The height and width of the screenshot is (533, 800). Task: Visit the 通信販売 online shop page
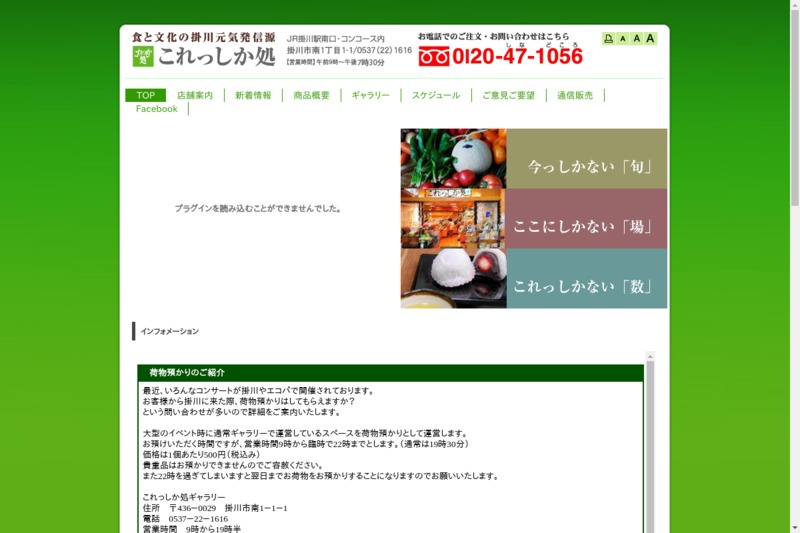[575, 96]
